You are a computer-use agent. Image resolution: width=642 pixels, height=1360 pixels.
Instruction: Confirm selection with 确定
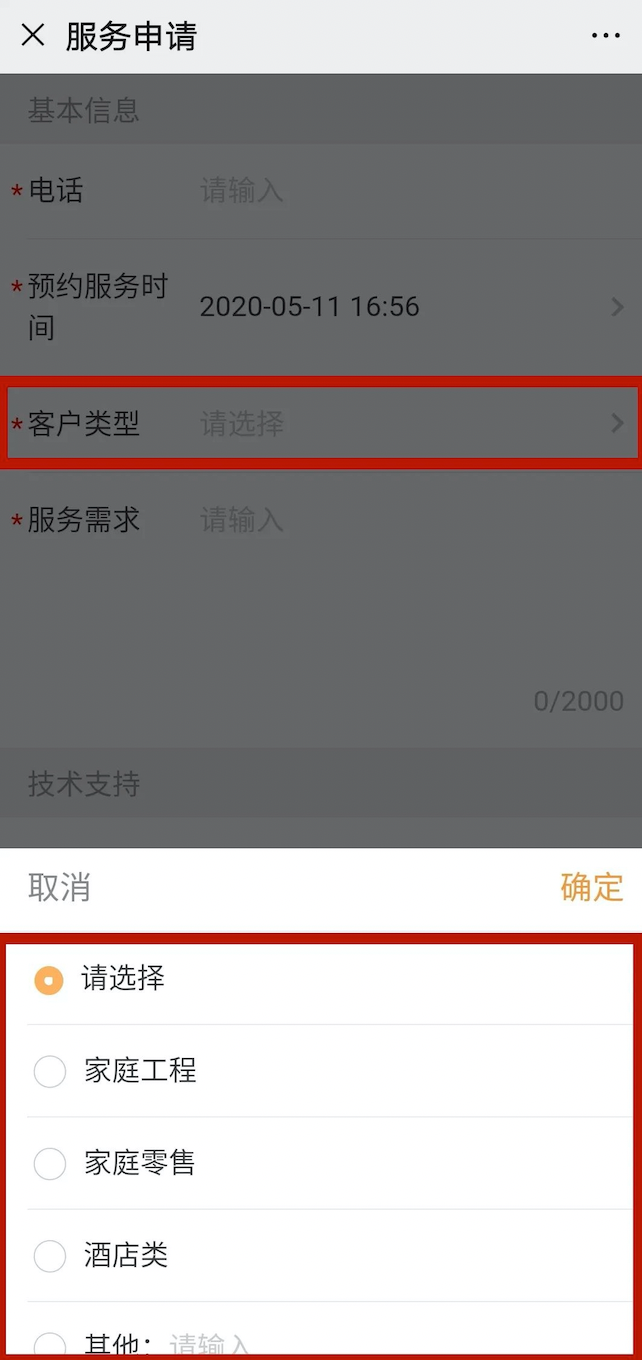(591, 887)
